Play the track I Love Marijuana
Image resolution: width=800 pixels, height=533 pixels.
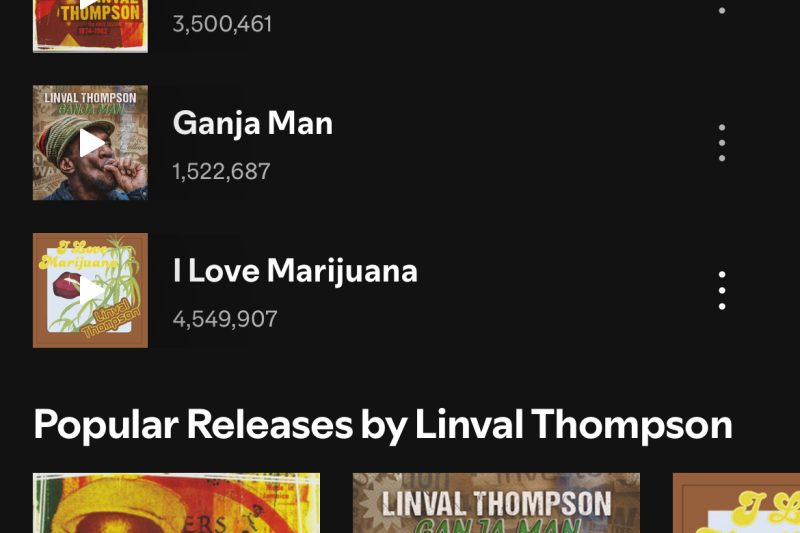point(90,291)
